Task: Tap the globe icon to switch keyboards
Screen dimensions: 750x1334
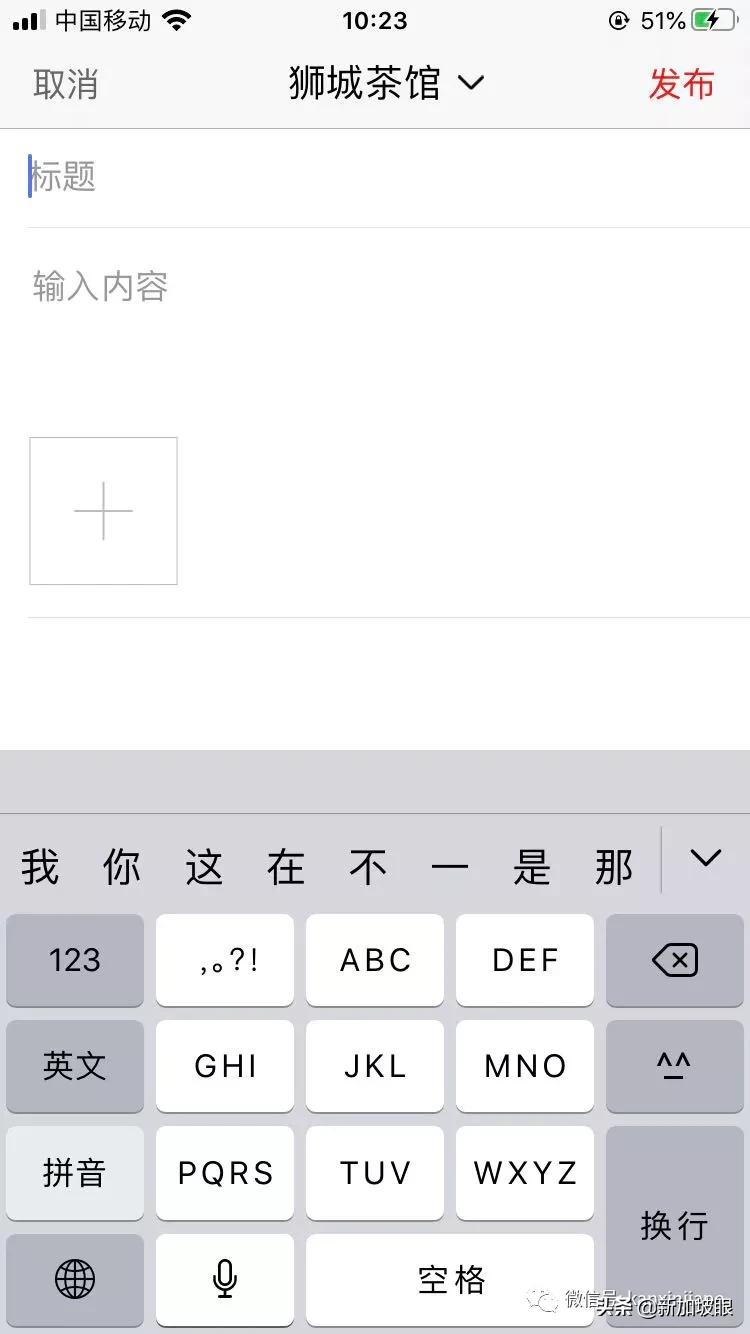Action: tap(74, 1281)
